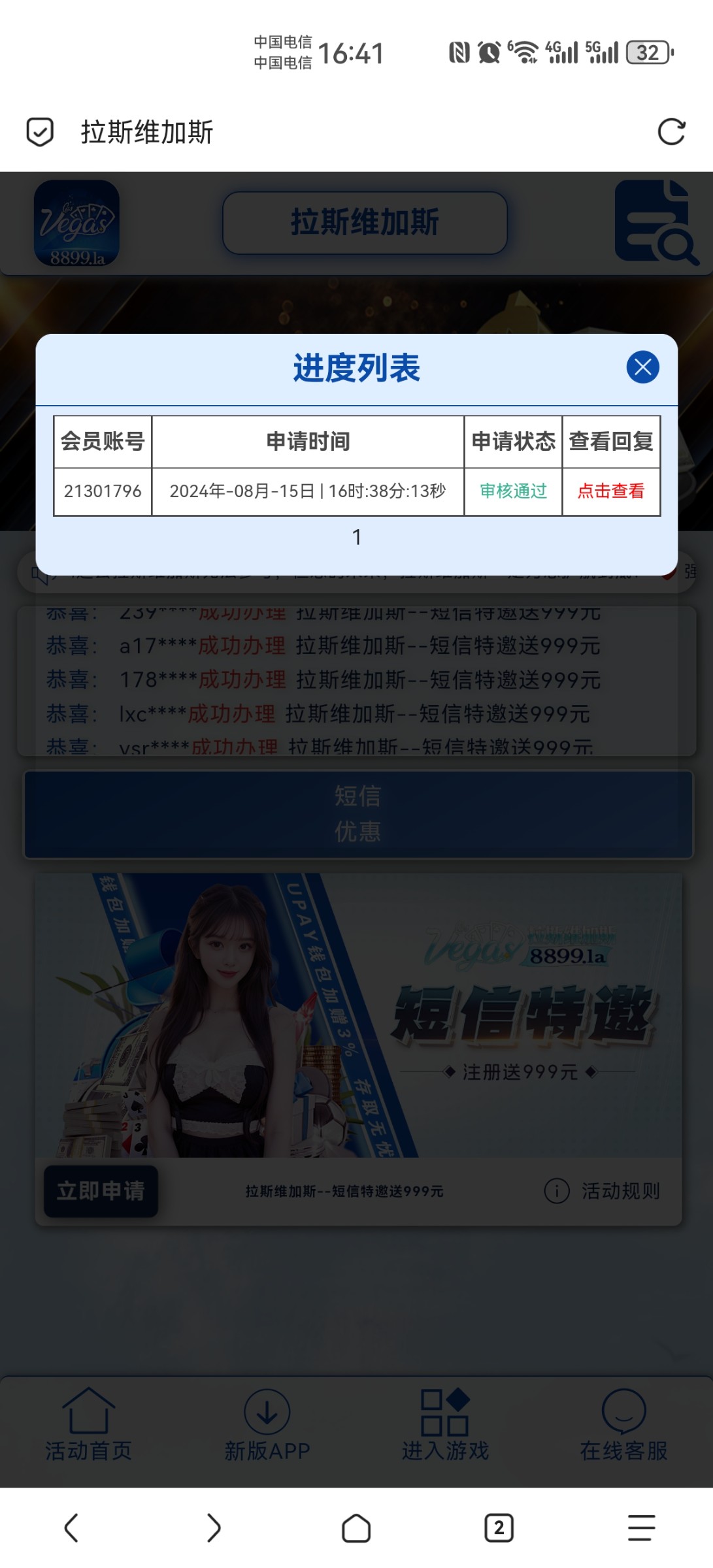Screen dimensions: 713x1568
Task: Open the browser tab switcher
Action: [499, 1527]
